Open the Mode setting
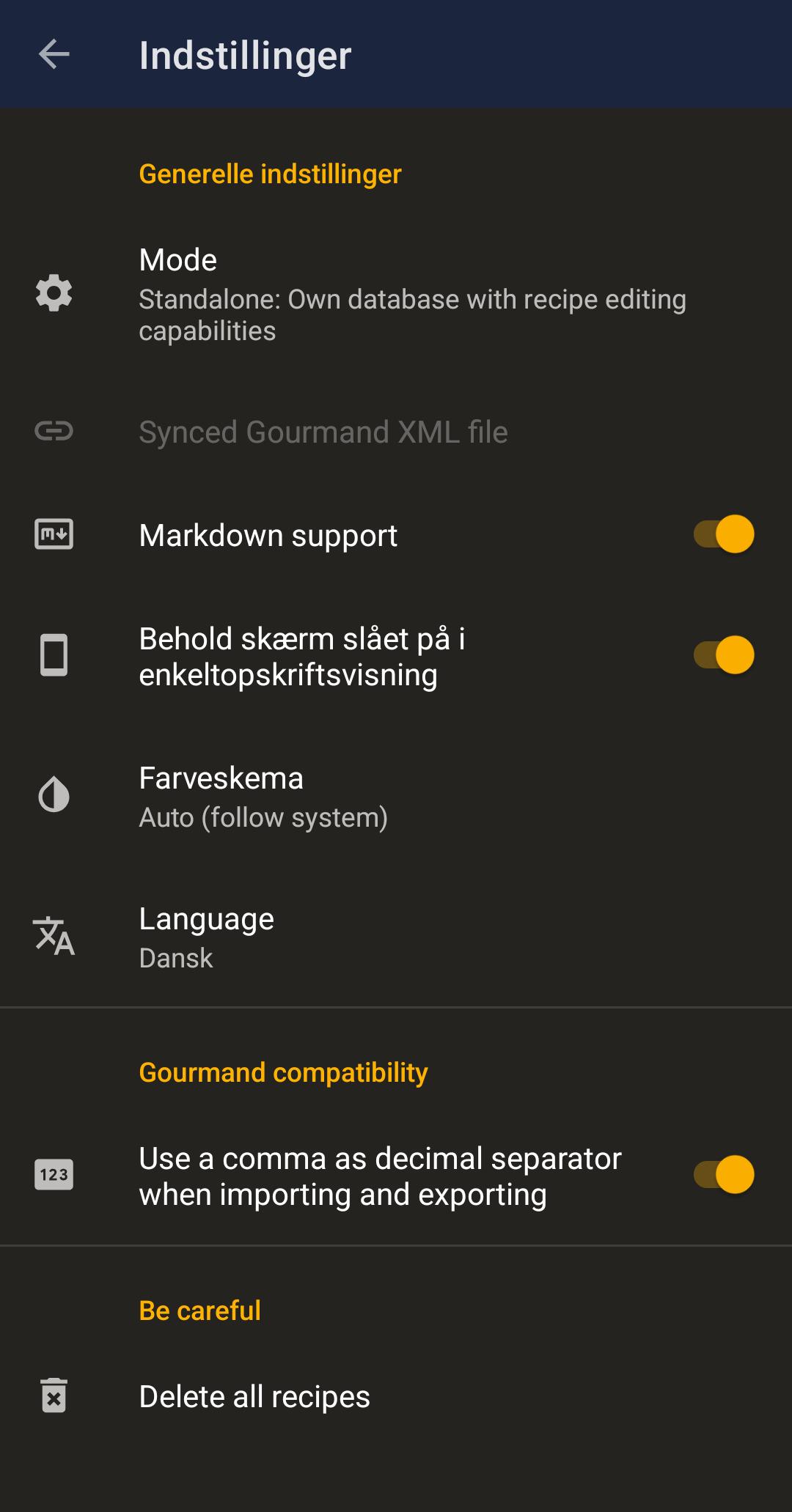The image size is (792, 1512). (x=396, y=294)
